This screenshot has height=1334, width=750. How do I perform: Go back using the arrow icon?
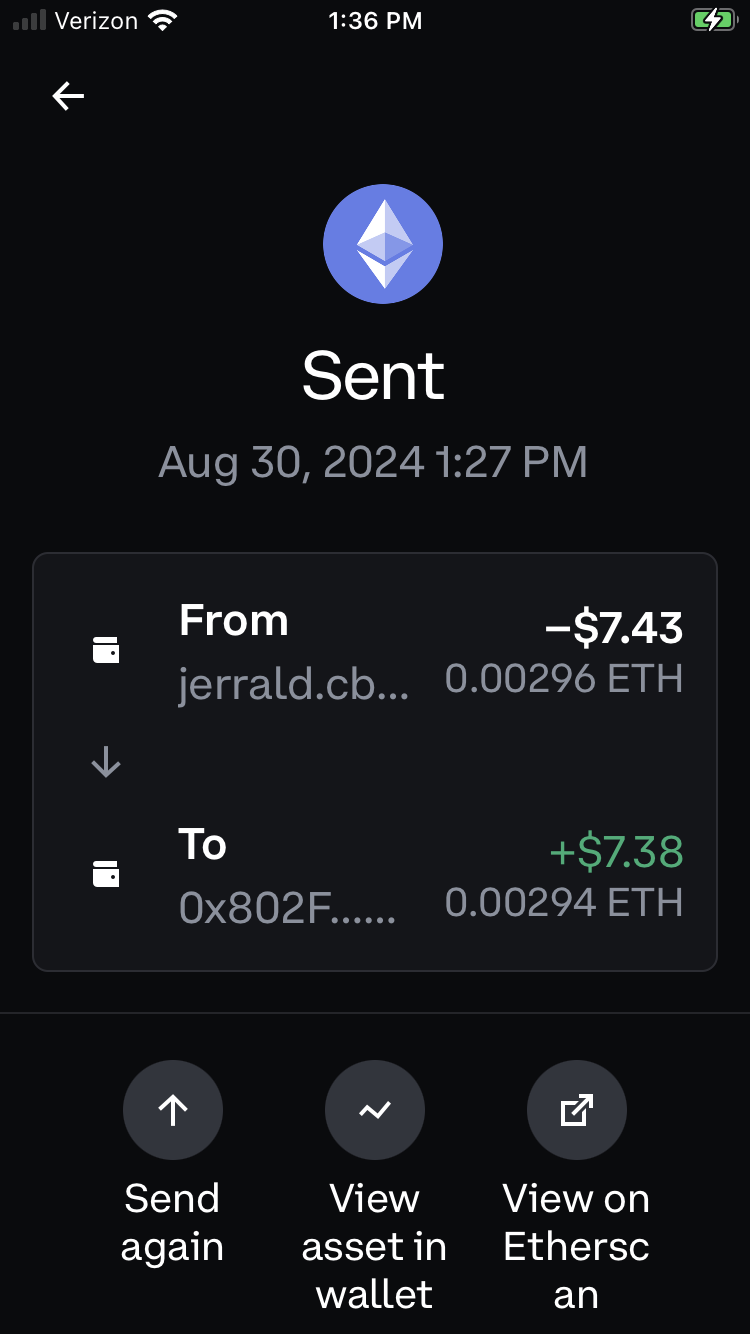tap(68, 96)
